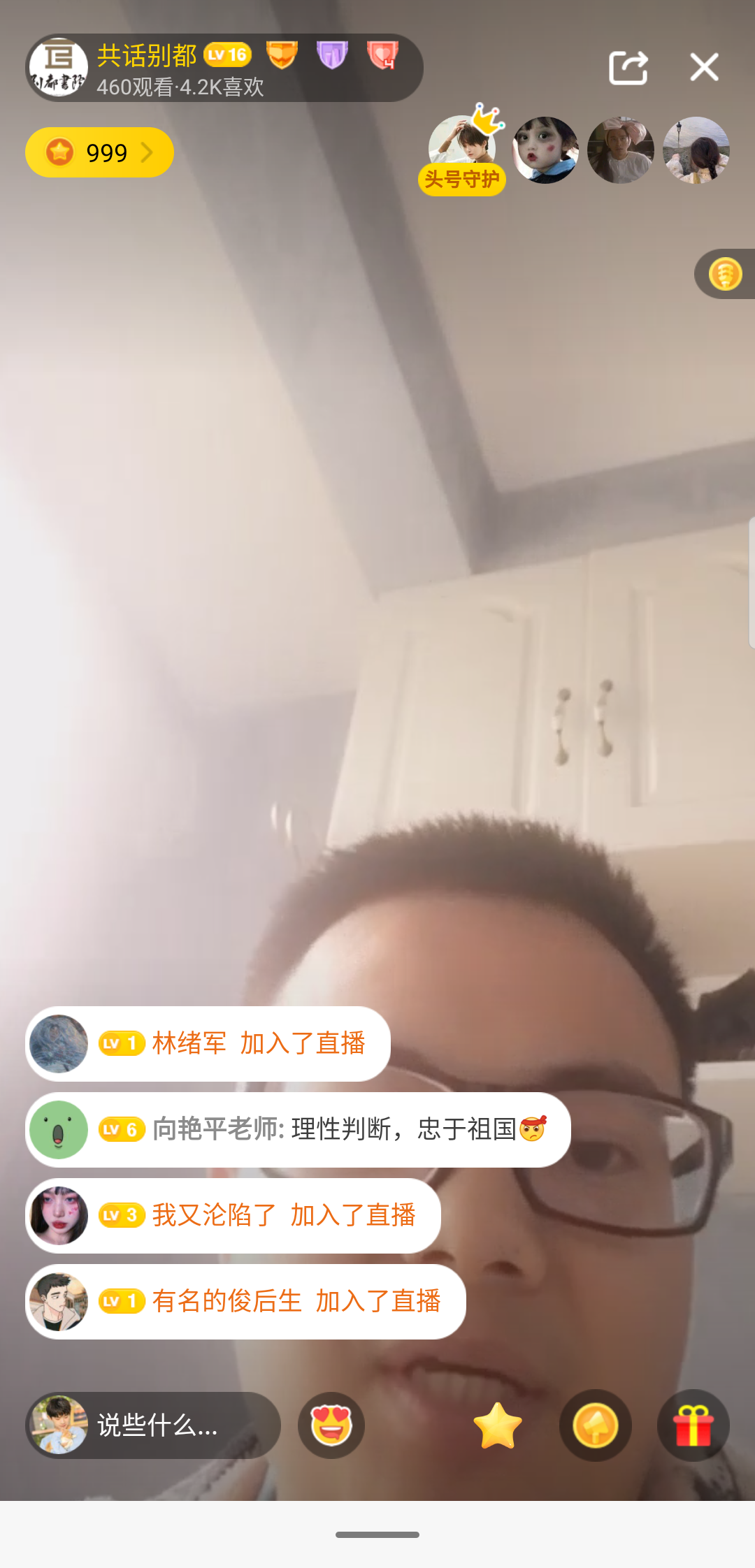Share this live stream
755x1568 pixels.
tap(628, 68)
